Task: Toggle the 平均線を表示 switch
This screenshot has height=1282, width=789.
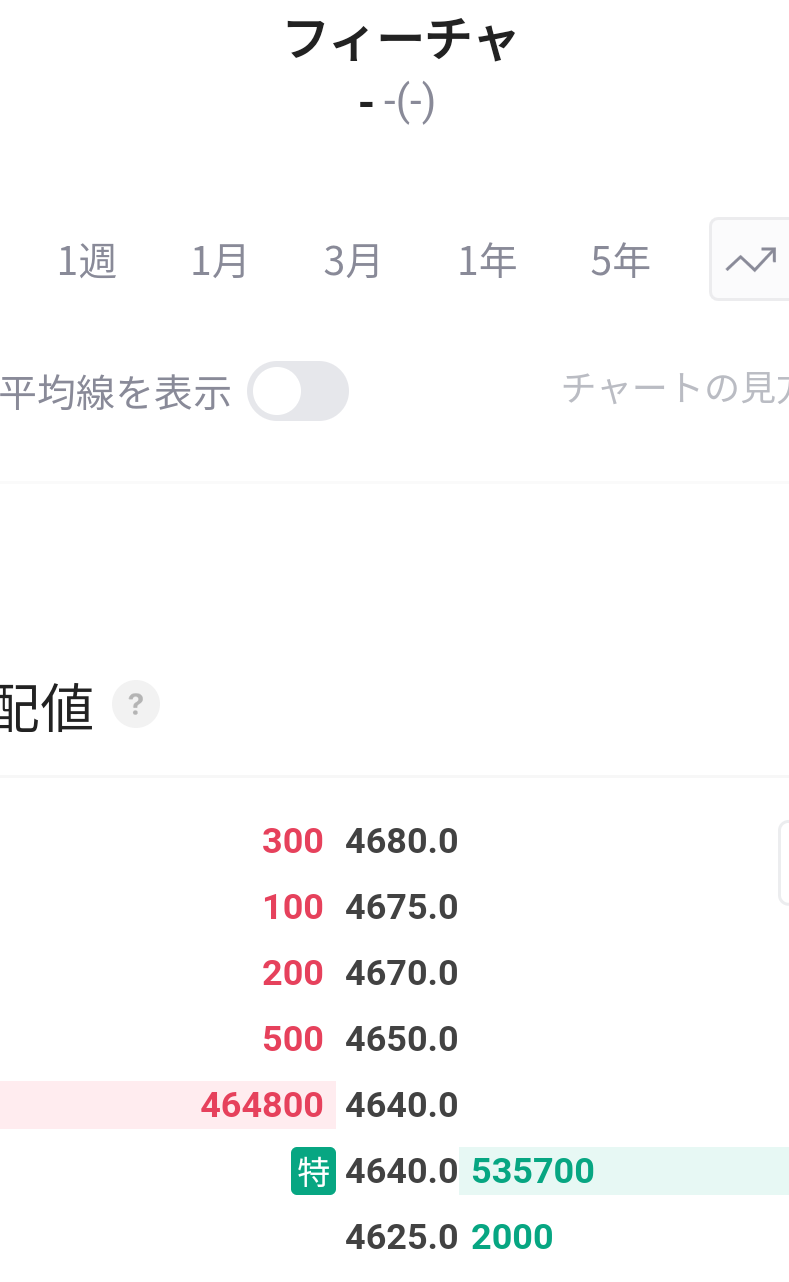Action: pos(298,391)
